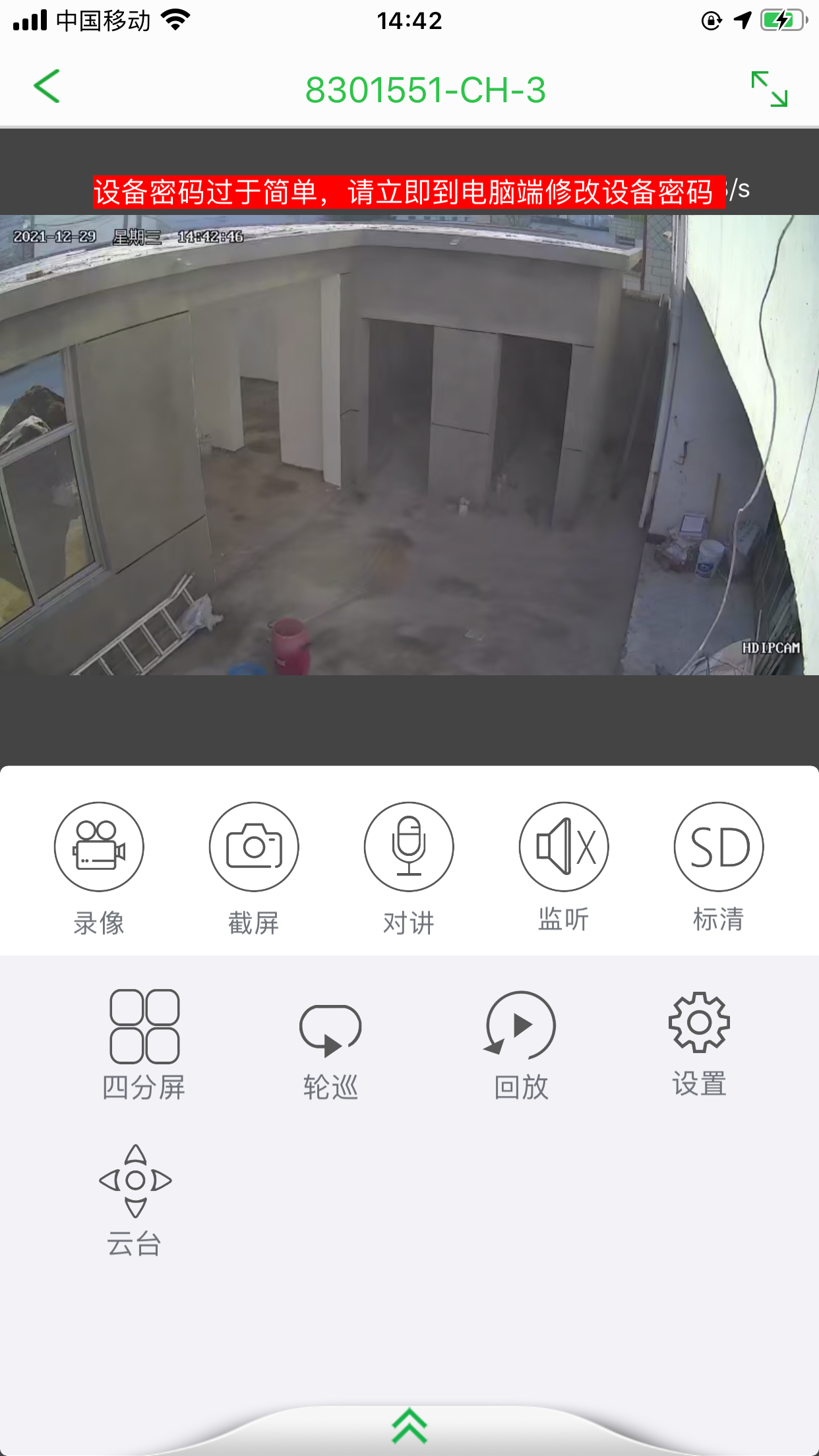Open device settings 设置
819x1456 pixels.
(699, 1023)
